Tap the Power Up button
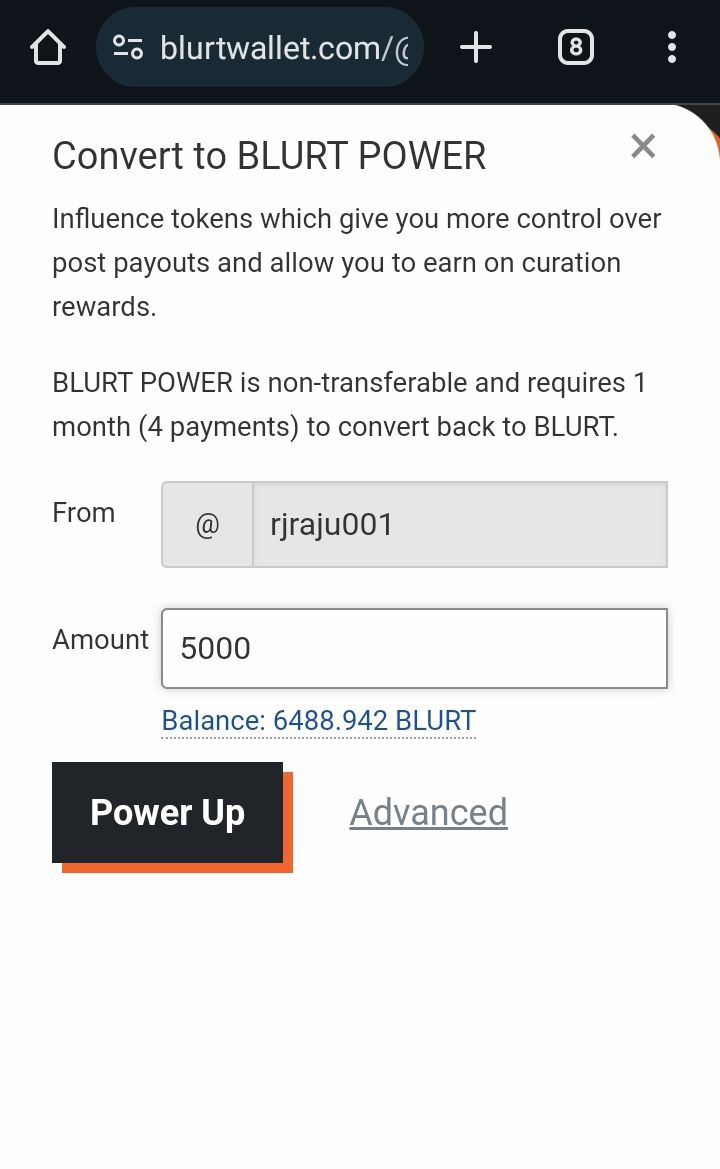 point(168,813)
